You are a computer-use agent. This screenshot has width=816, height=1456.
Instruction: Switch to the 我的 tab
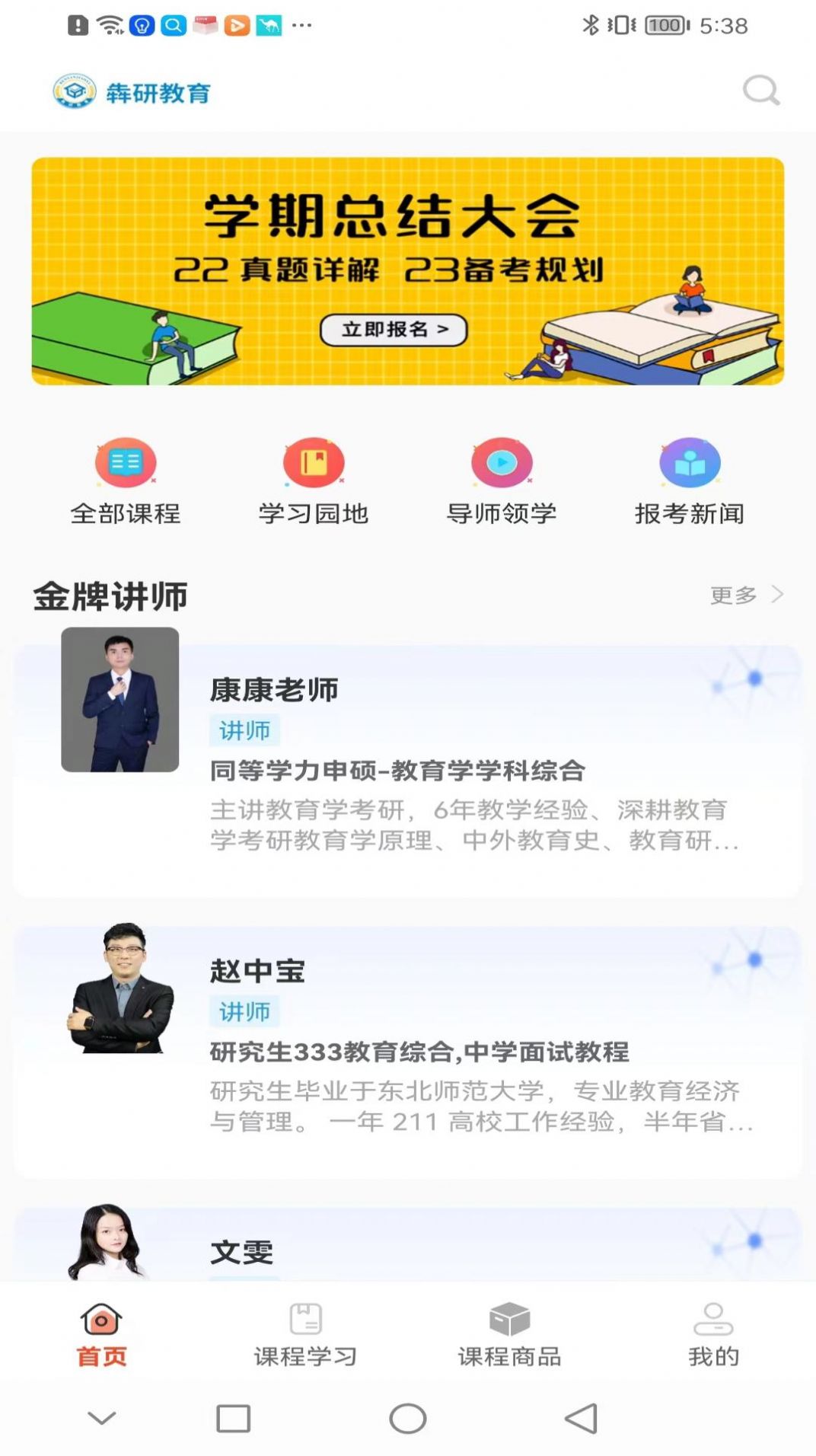click(x=713, y=1334)
